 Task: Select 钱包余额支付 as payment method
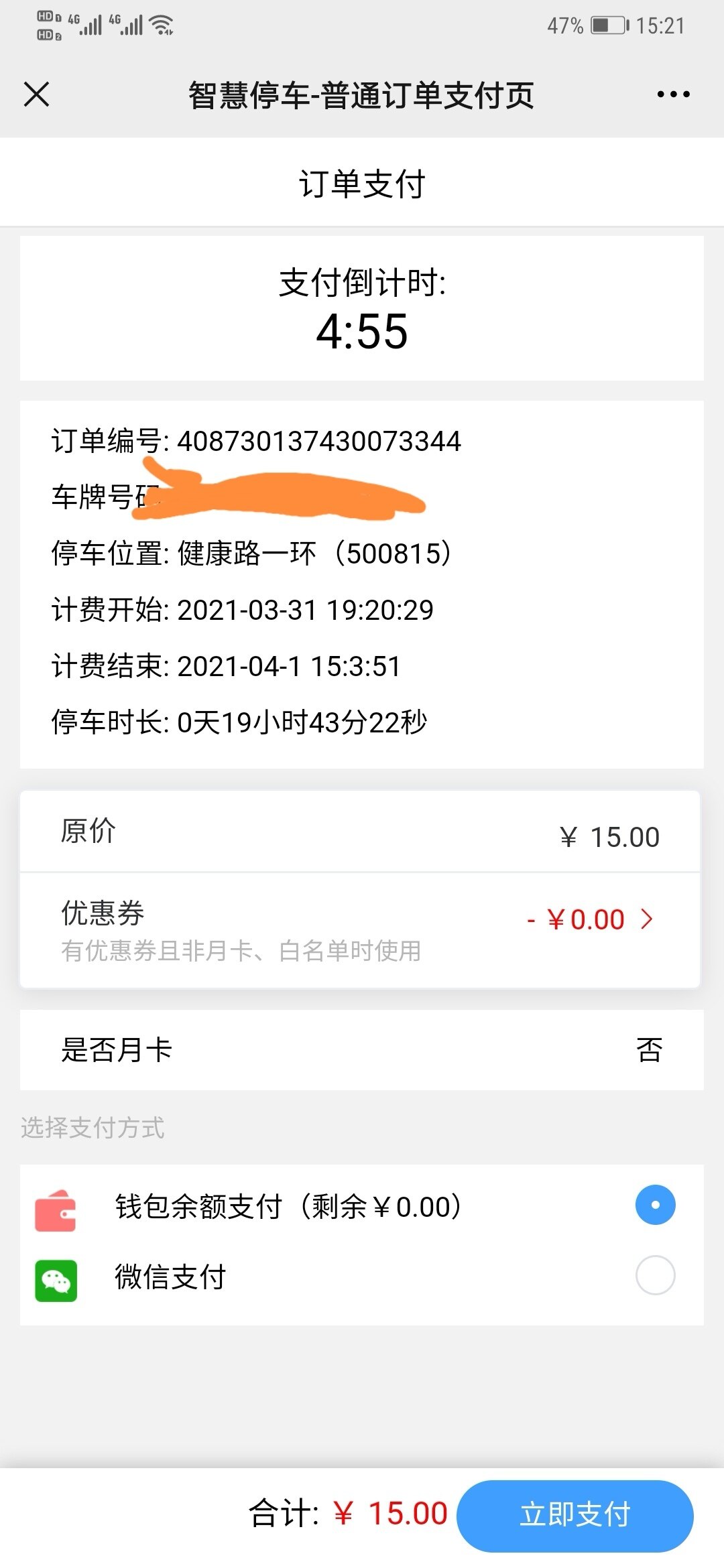point(655,1205)
